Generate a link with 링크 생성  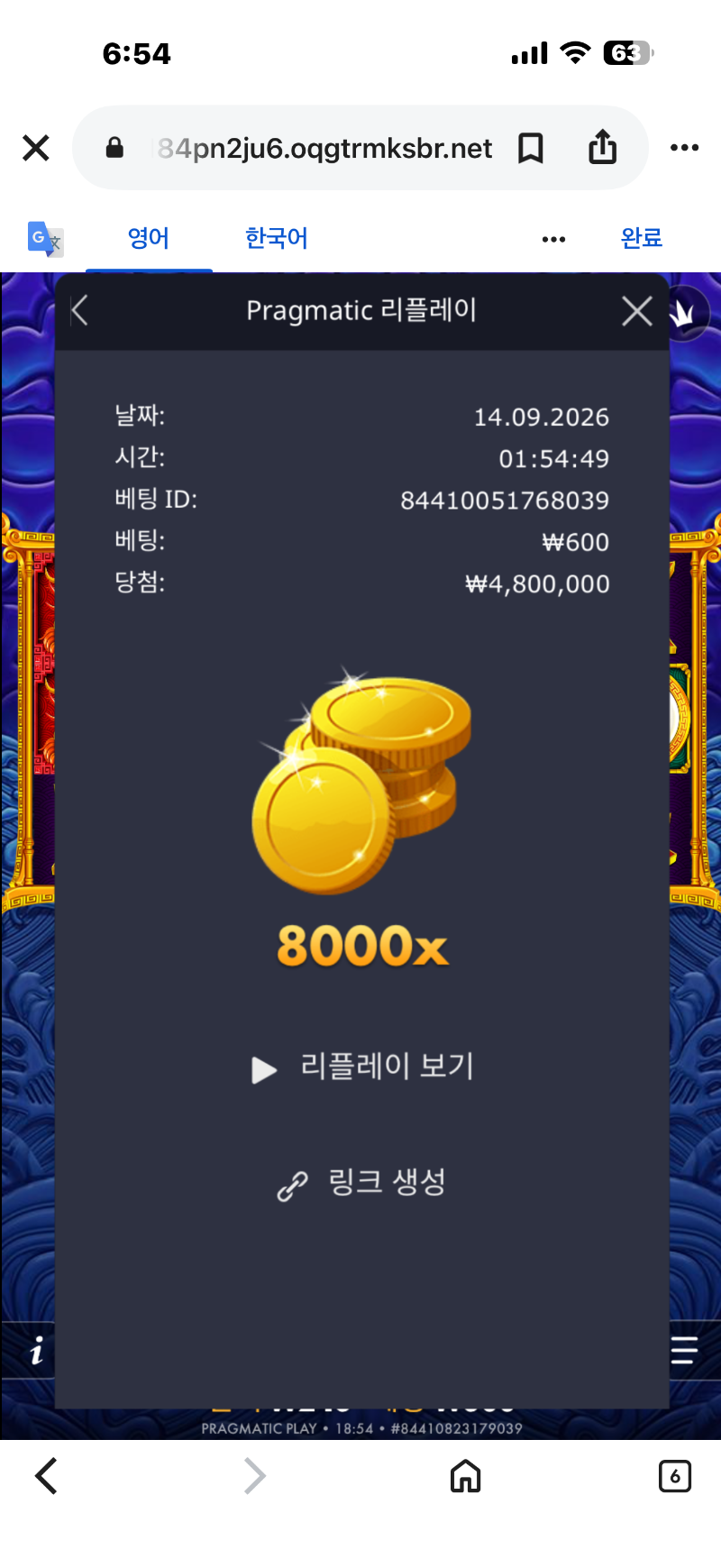pos(361,1182)
